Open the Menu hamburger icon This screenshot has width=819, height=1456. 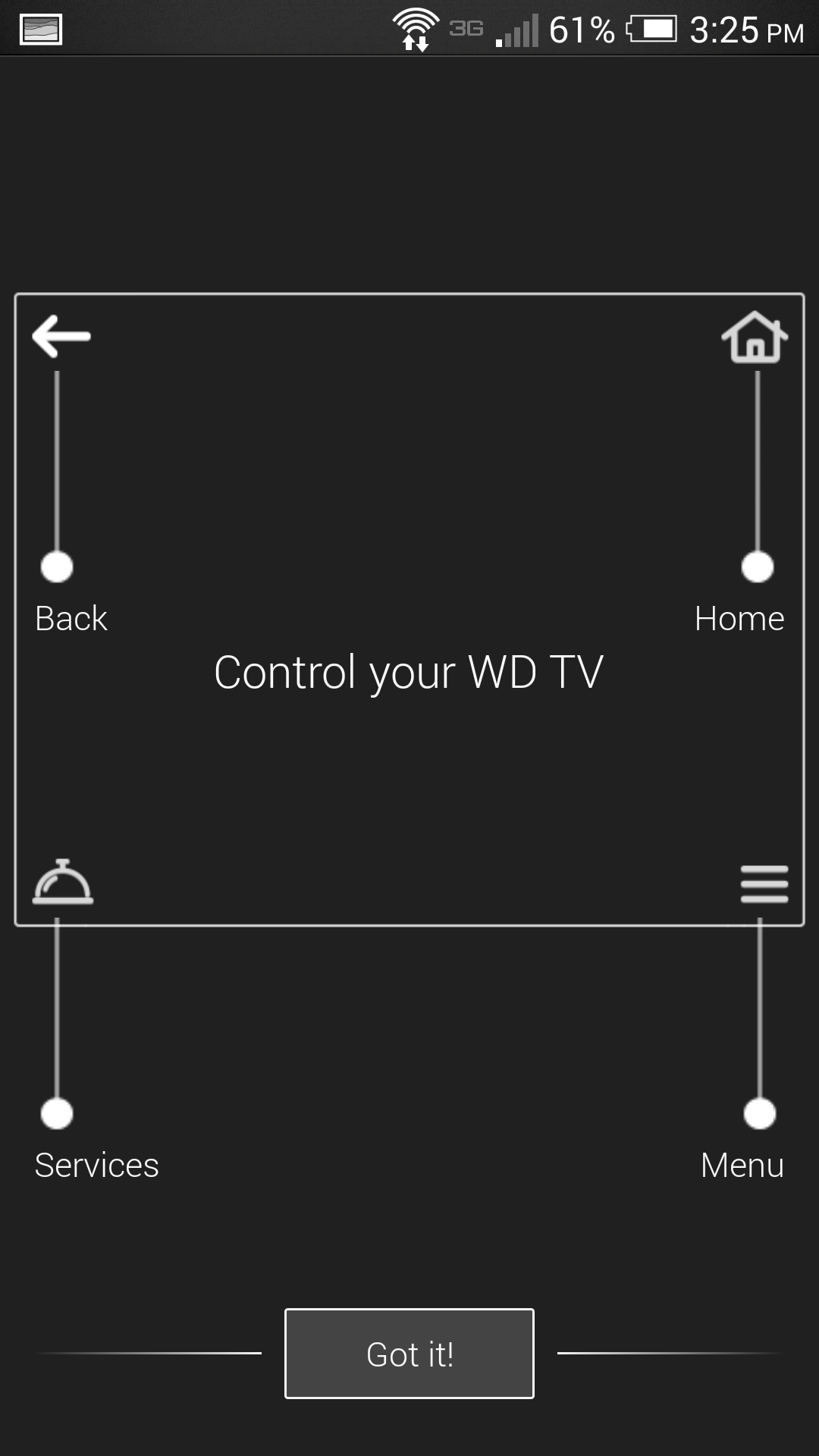point(764,883)
